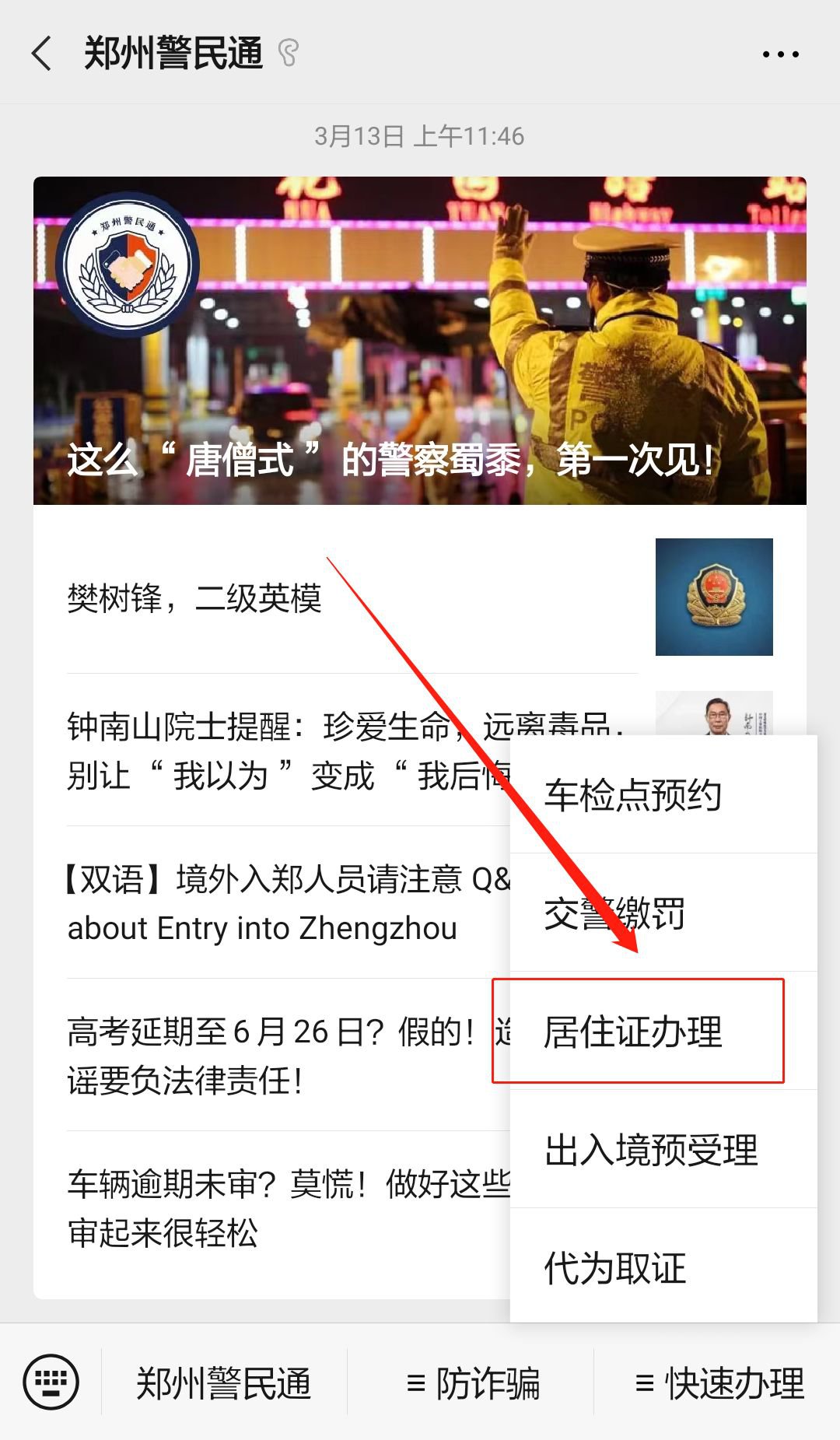Screen dimensions: 840x1440
Task: Open the "唐僧式"警察蜀黍 featured article
Action: [x=419, y=341]
